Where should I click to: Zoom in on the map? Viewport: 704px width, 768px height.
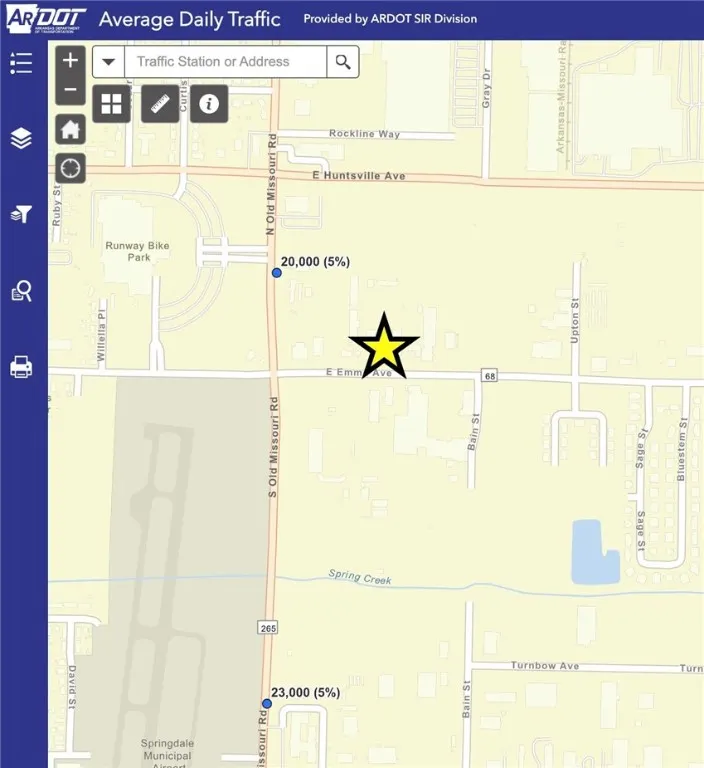click(x=70, y=61)
